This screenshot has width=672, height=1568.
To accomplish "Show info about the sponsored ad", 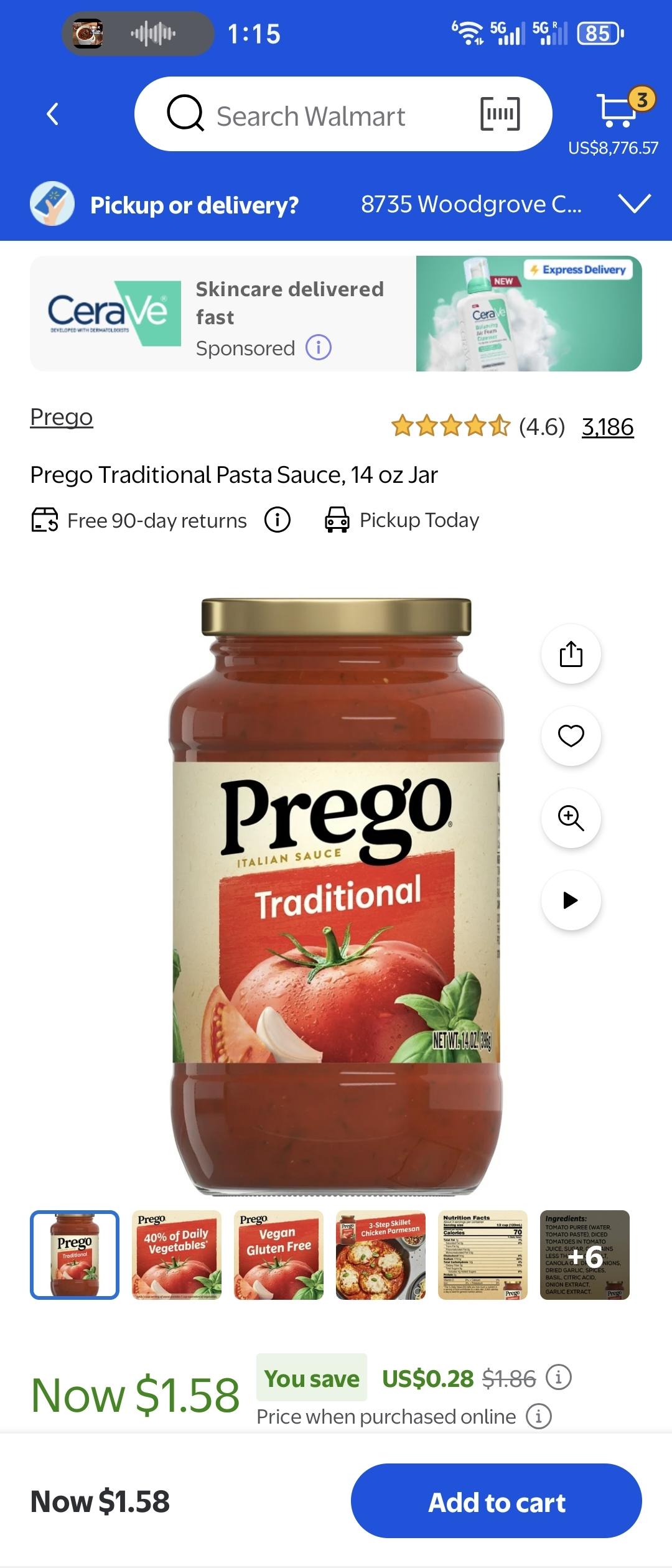I will coord(319,347).
